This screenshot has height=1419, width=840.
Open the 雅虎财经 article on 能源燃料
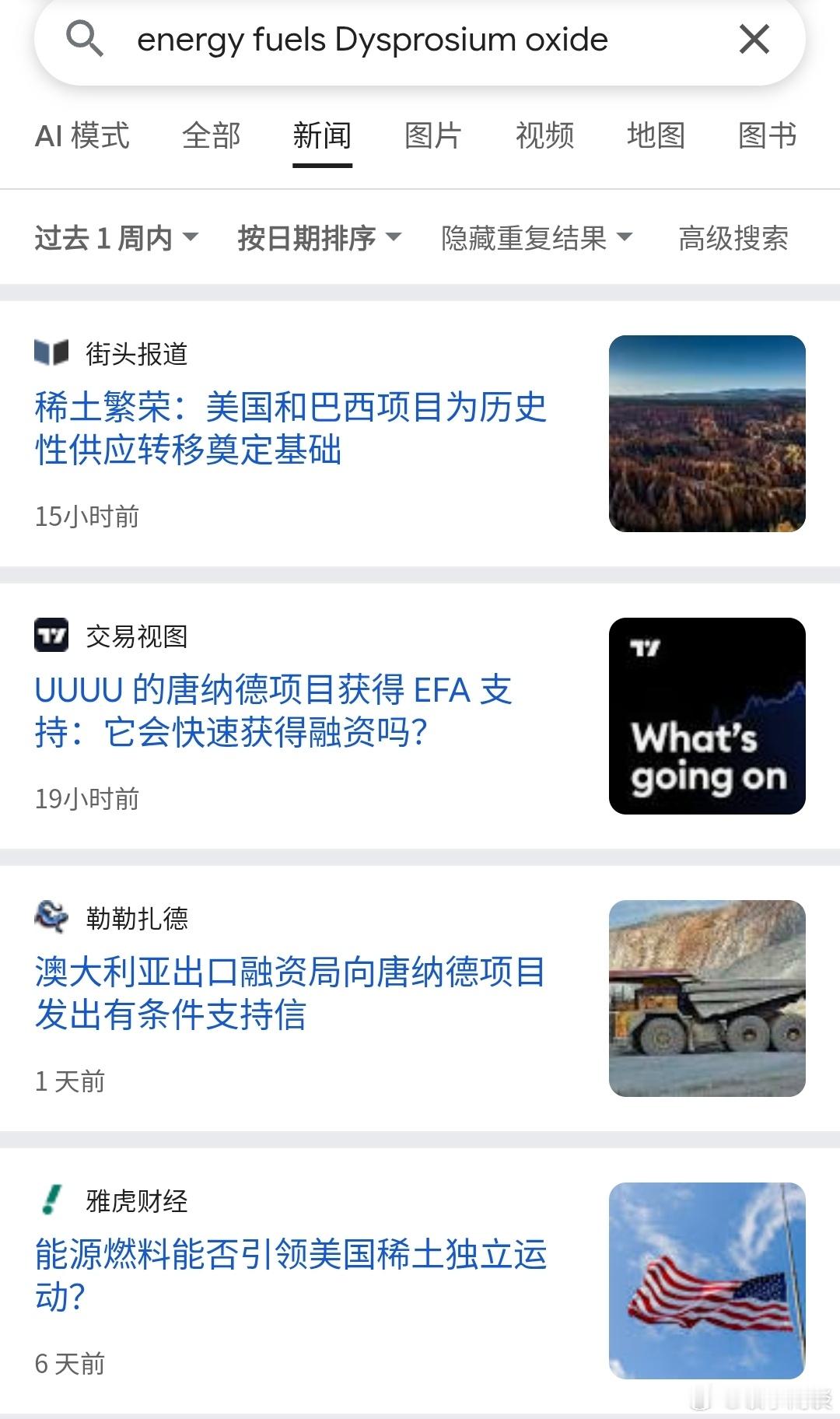(x=291, y=1276)
